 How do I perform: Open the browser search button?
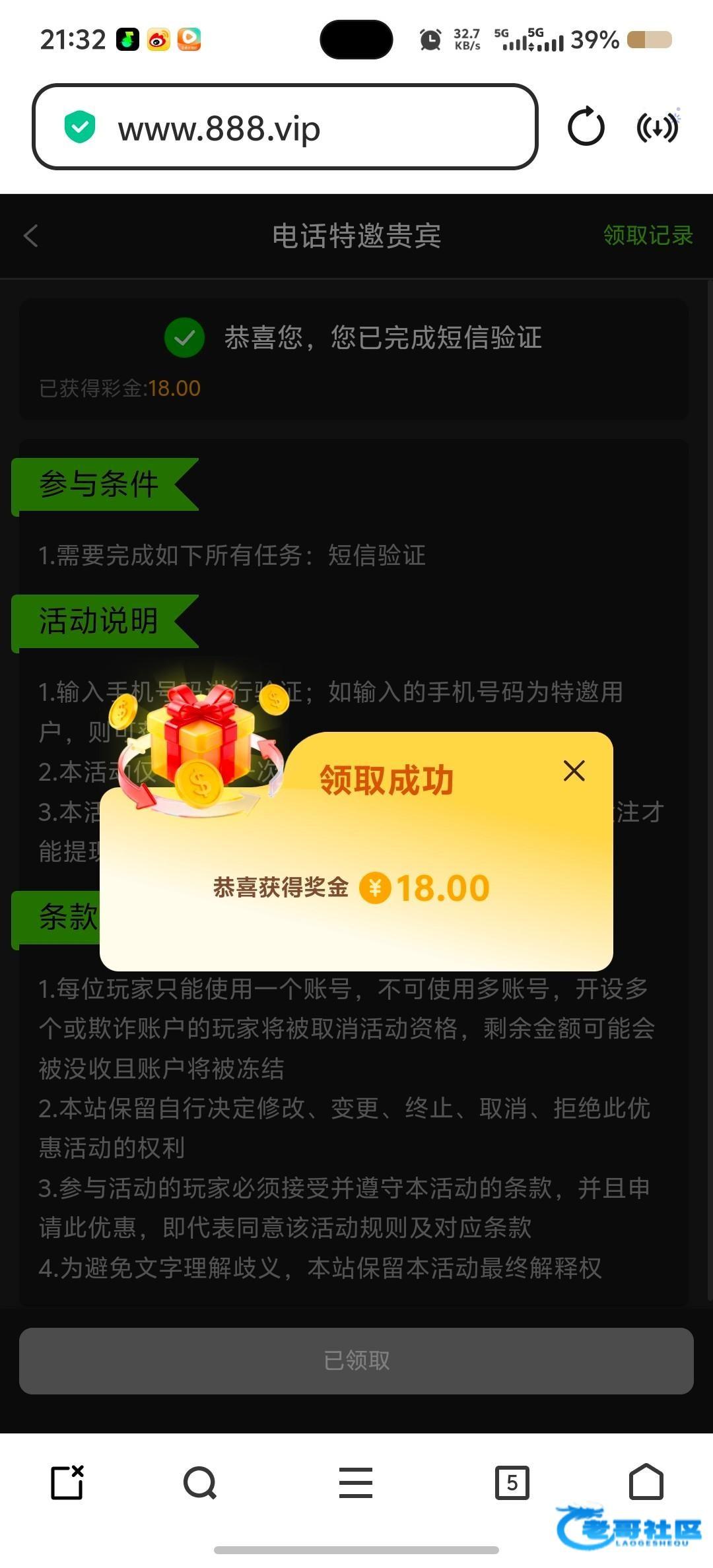point(200,1483)
